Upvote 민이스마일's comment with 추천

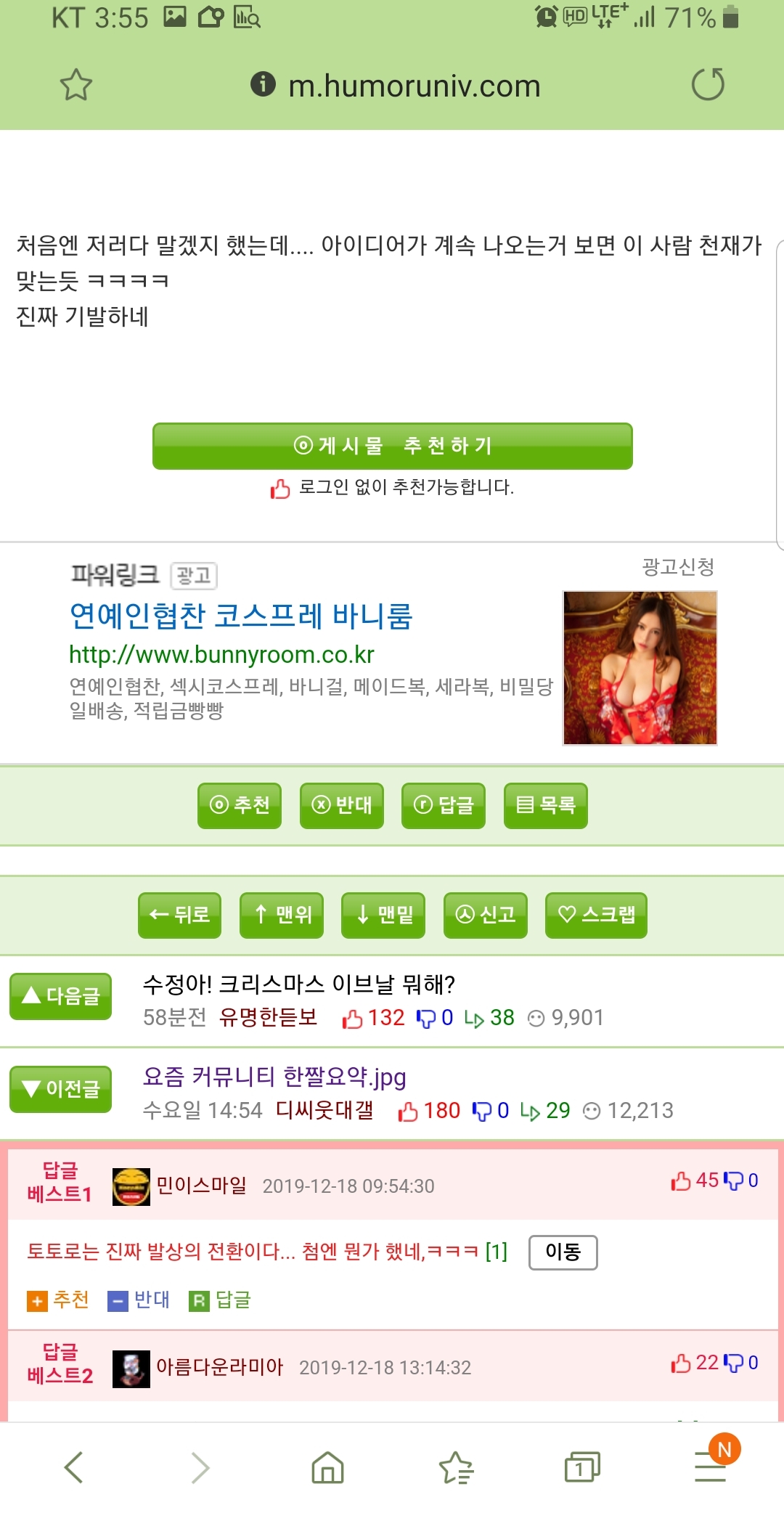pyautogui.click(x=59, y=1300)
